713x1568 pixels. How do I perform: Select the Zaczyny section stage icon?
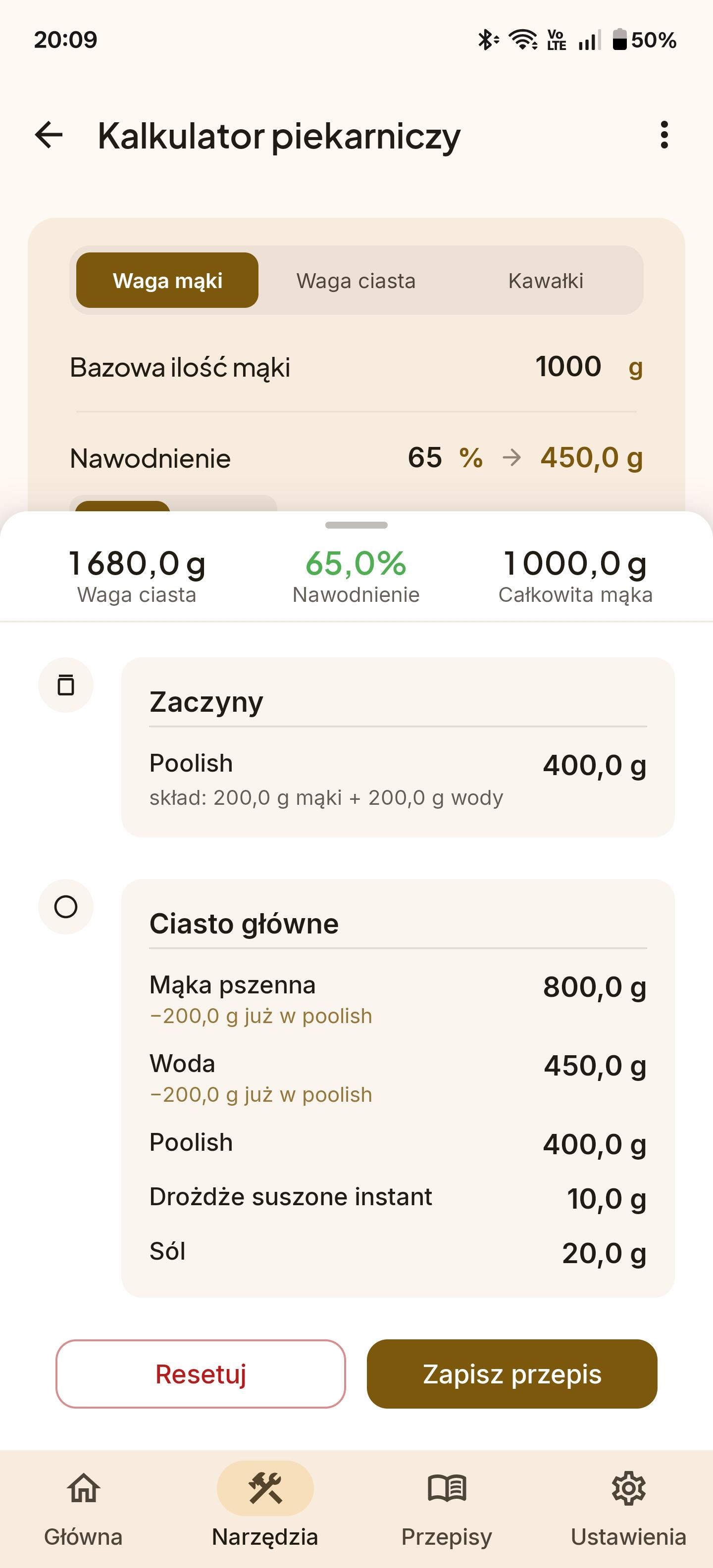tap(65, 686)
